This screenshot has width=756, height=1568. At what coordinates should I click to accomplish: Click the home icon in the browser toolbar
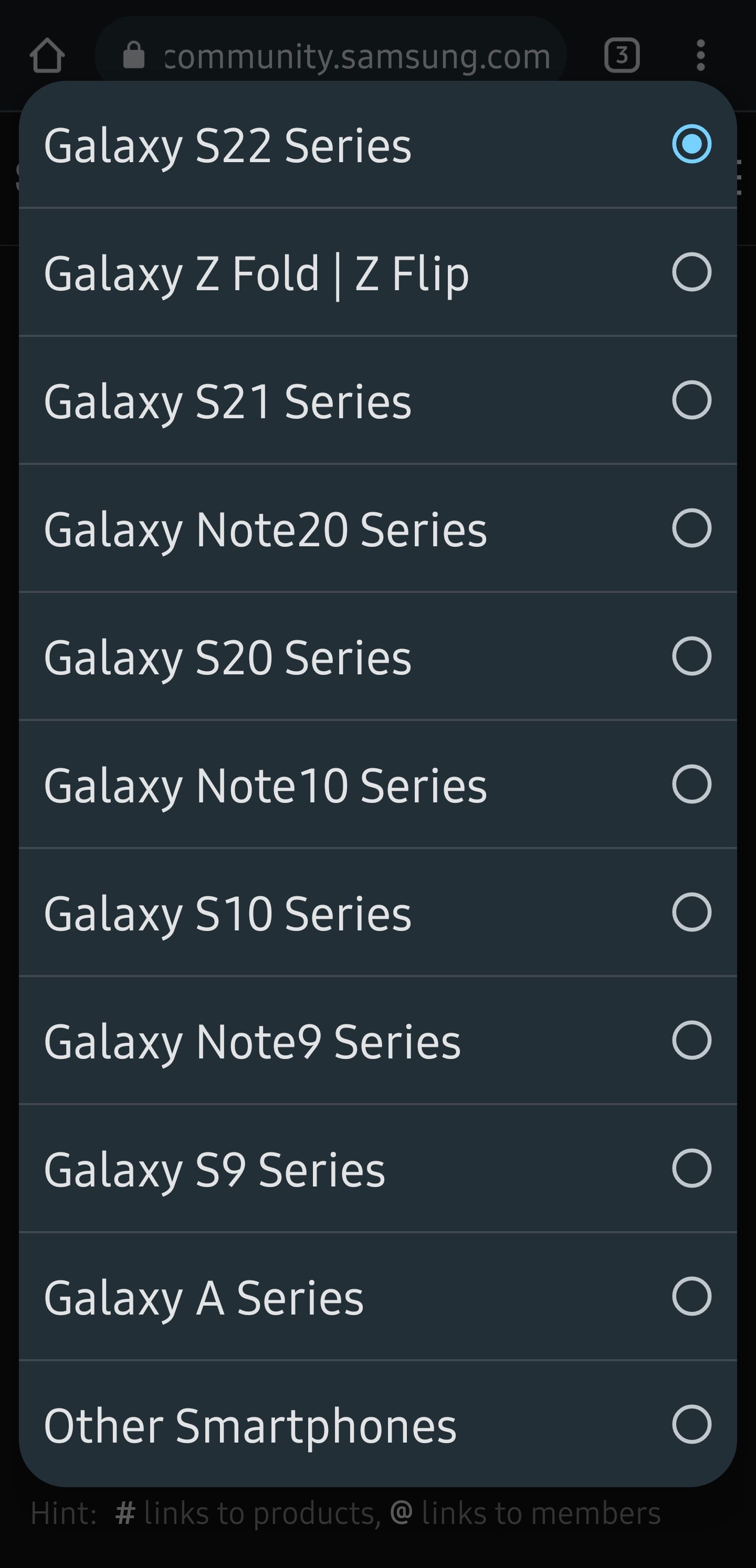[48, 56]
